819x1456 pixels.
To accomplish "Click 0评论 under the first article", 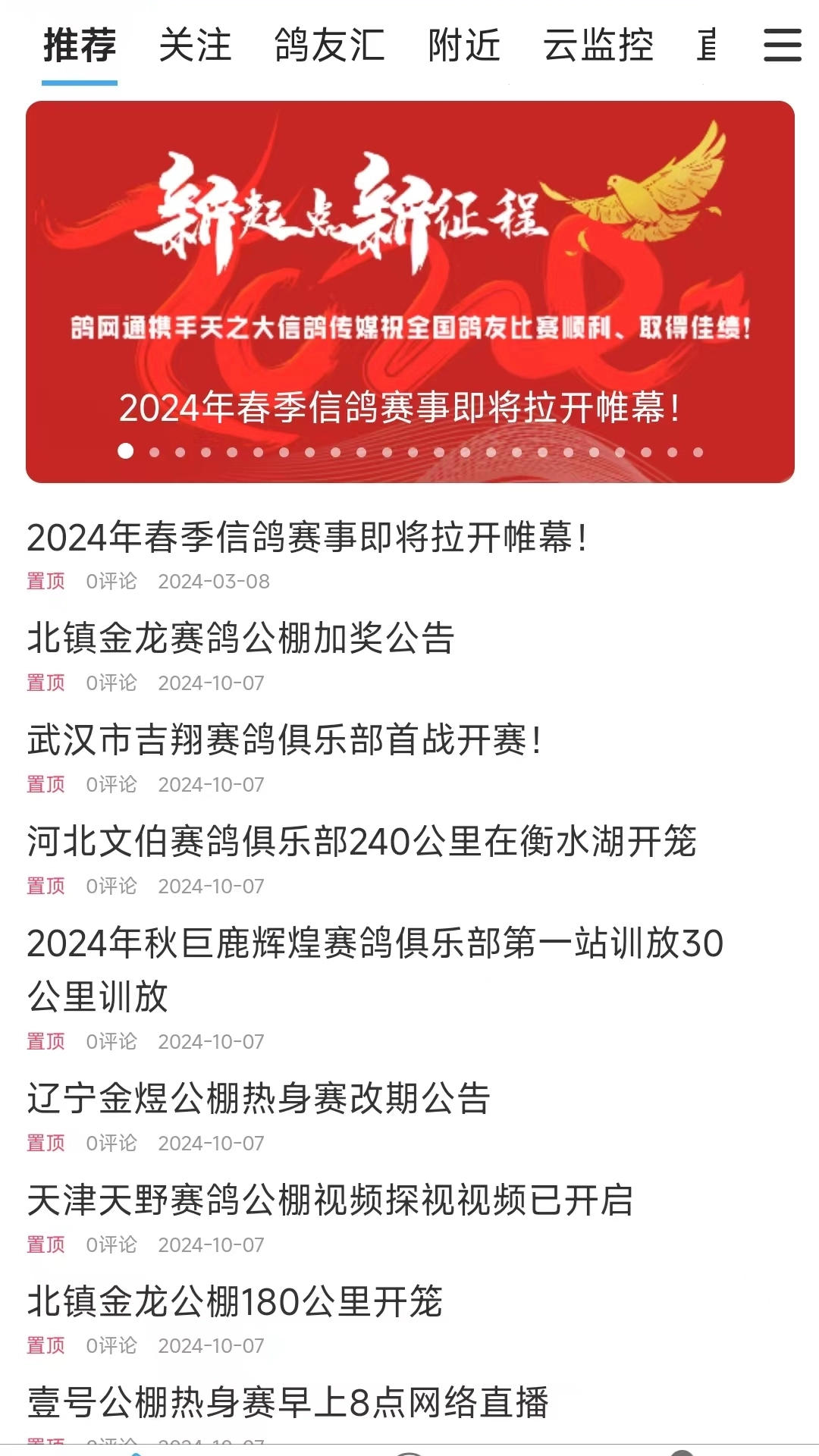I will coord(111,581).
